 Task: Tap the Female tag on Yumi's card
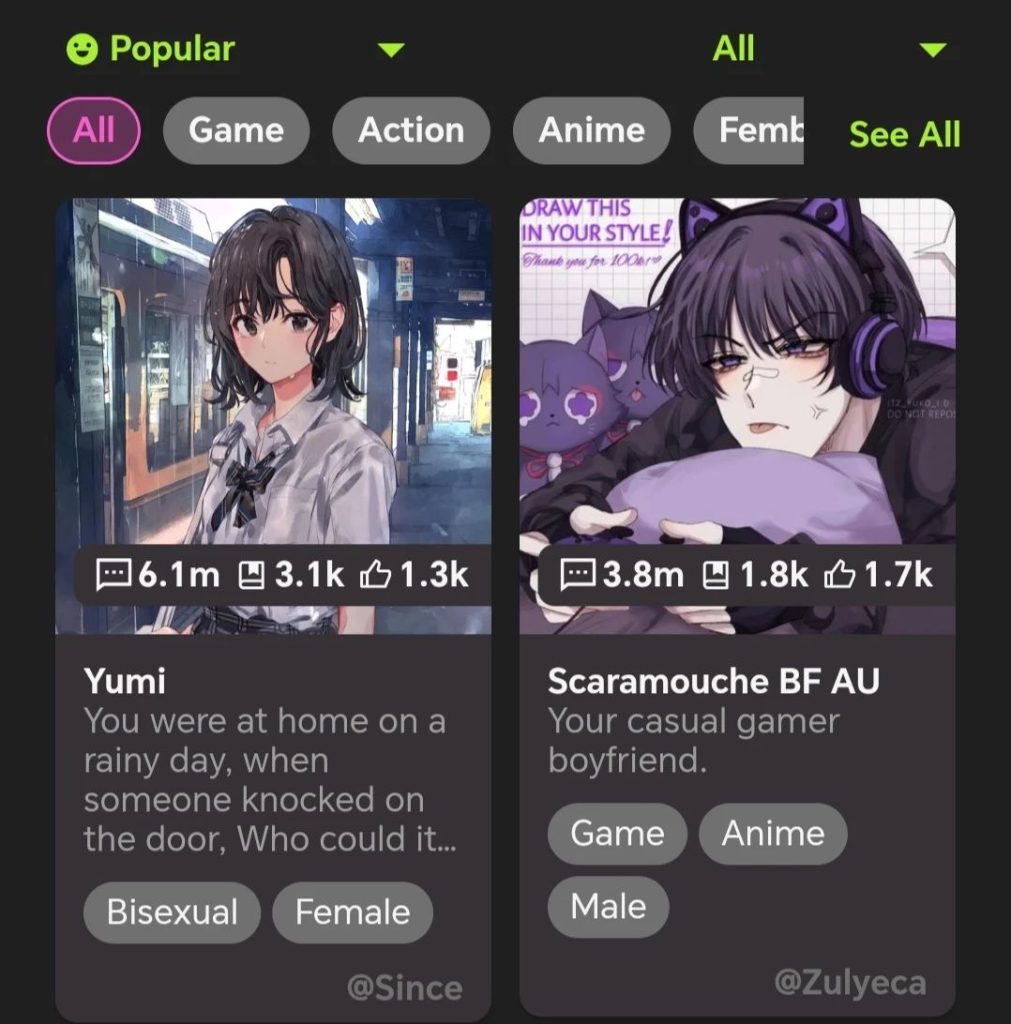tap(352, 912)
